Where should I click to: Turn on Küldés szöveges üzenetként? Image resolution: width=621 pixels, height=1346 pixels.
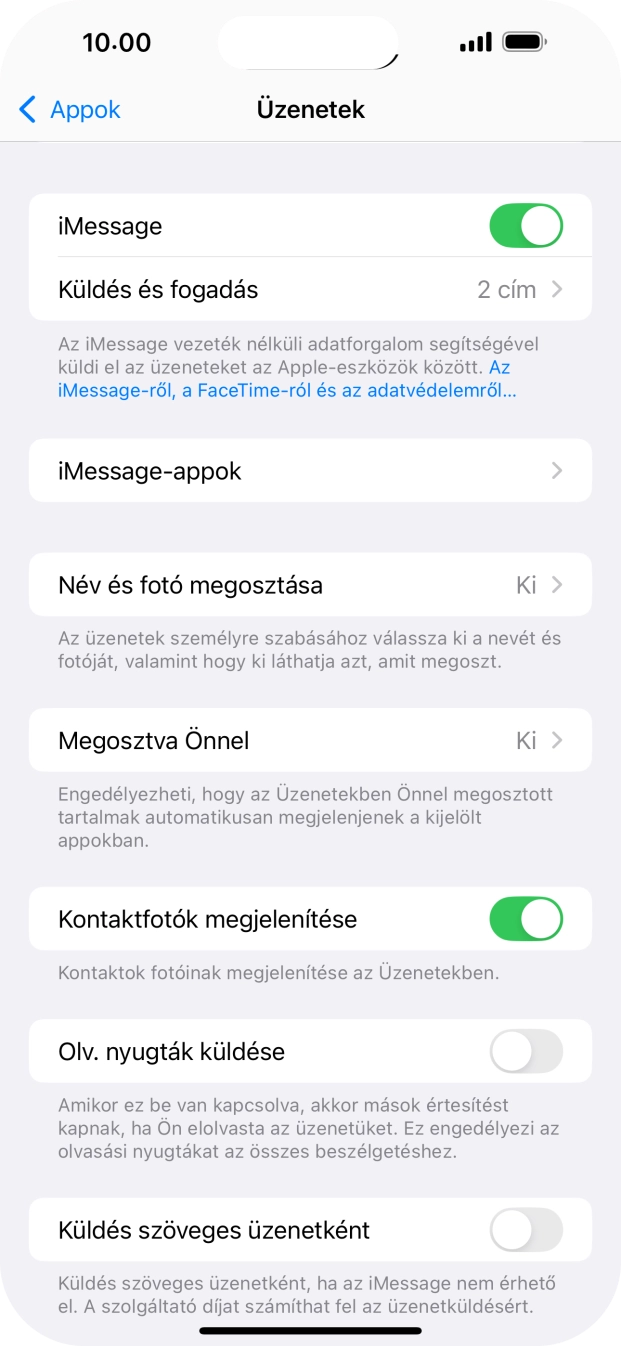click(x=525, y=1230)
